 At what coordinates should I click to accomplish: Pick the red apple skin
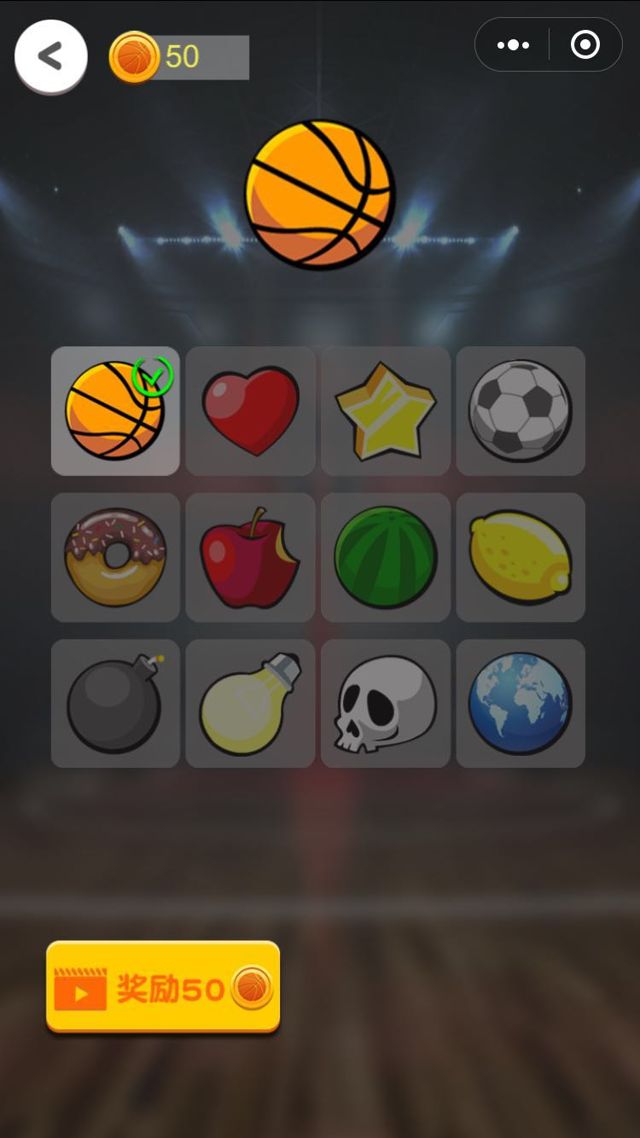[250, 557]
